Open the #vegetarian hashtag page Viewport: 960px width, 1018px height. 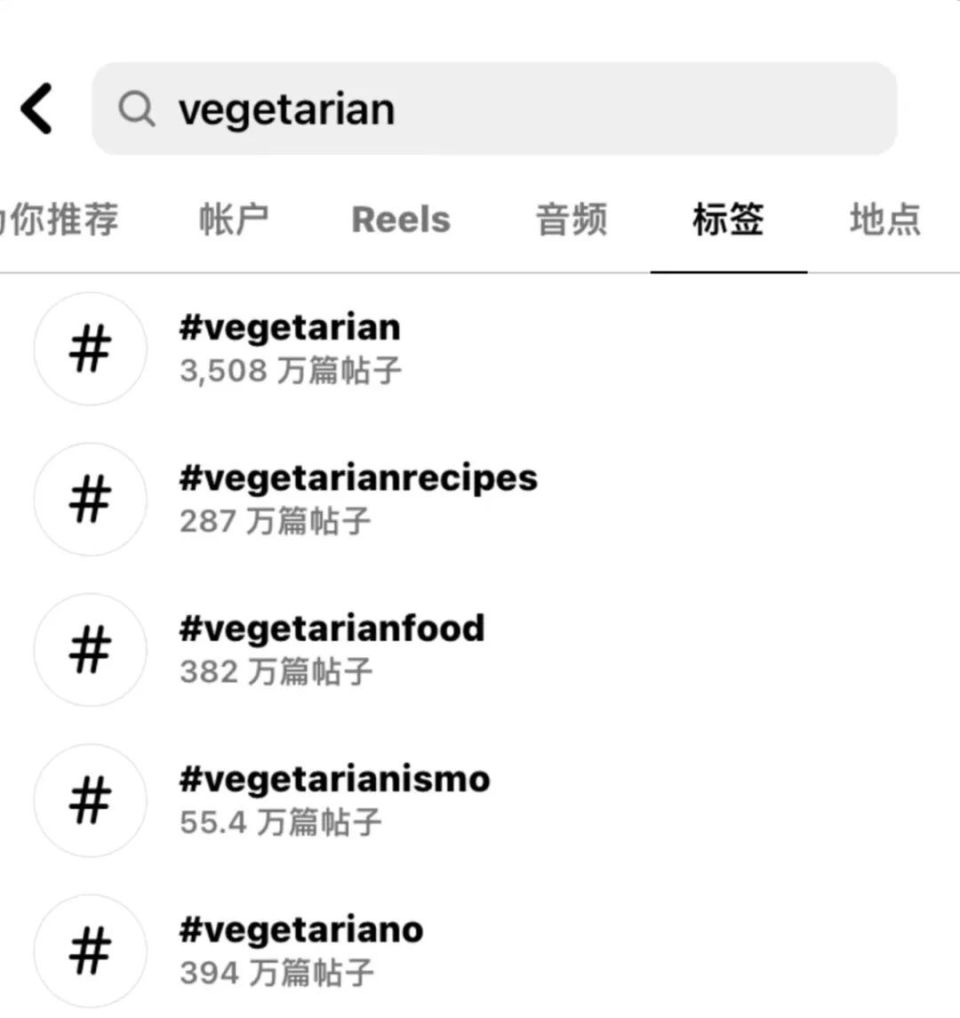pyautogui.click(x=290, y=327)
